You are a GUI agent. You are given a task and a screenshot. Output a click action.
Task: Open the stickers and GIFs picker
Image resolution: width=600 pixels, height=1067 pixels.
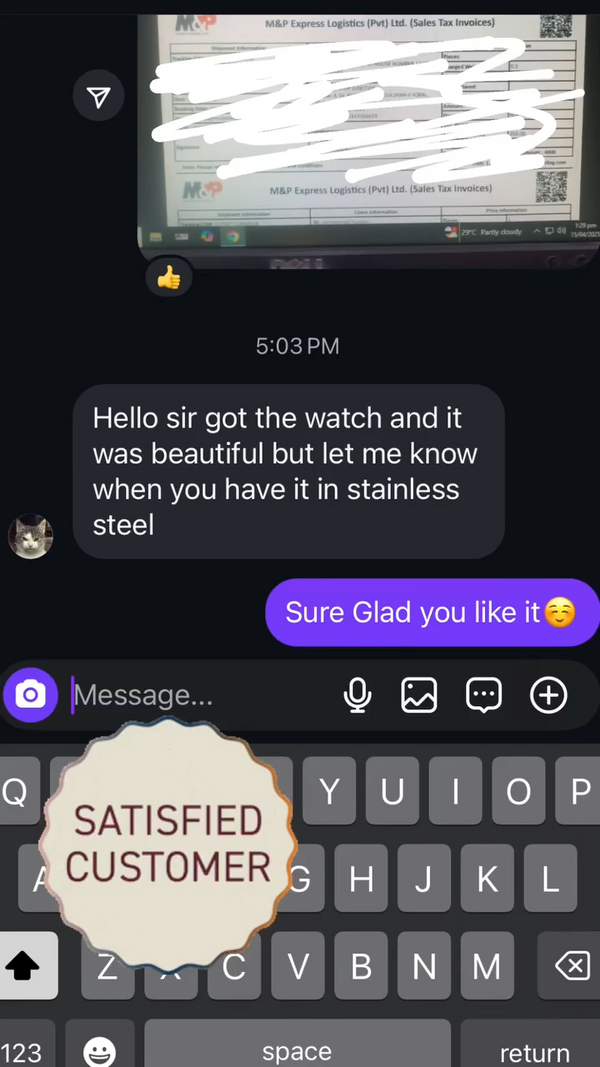(x=484, y=695)
